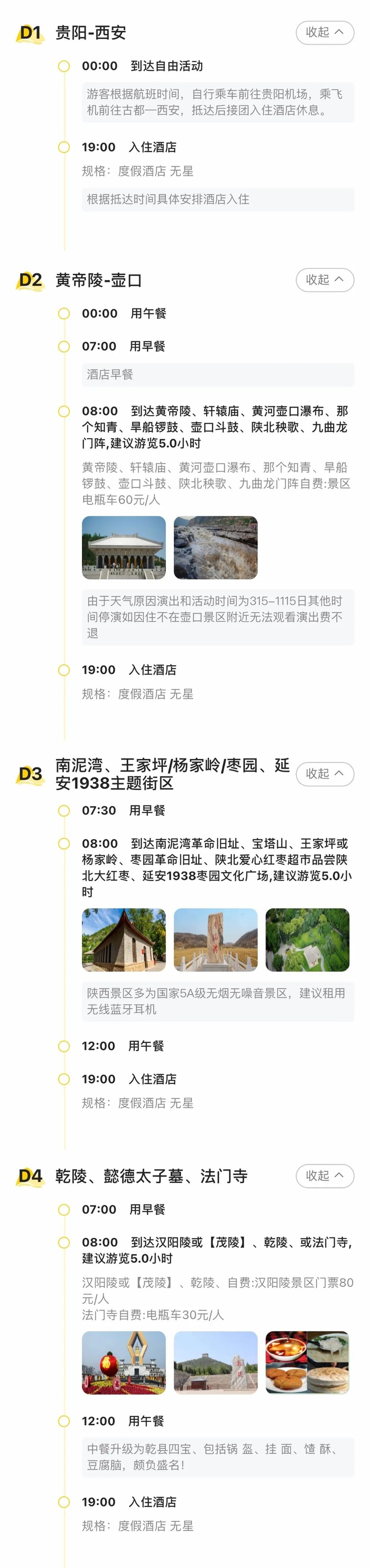View the food dishes photo in D4

pos(308,1362)
